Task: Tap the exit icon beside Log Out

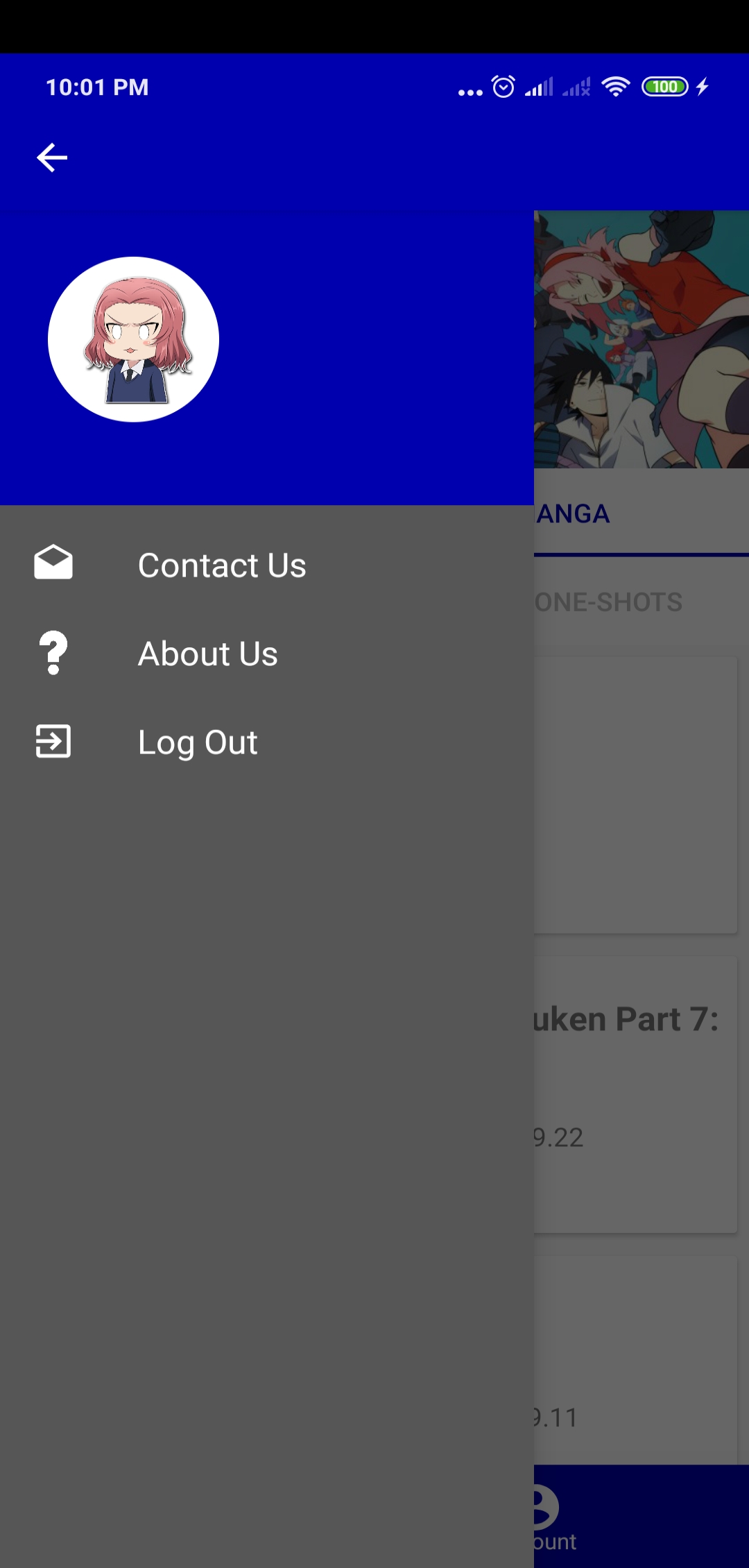Action: point(54,742)
